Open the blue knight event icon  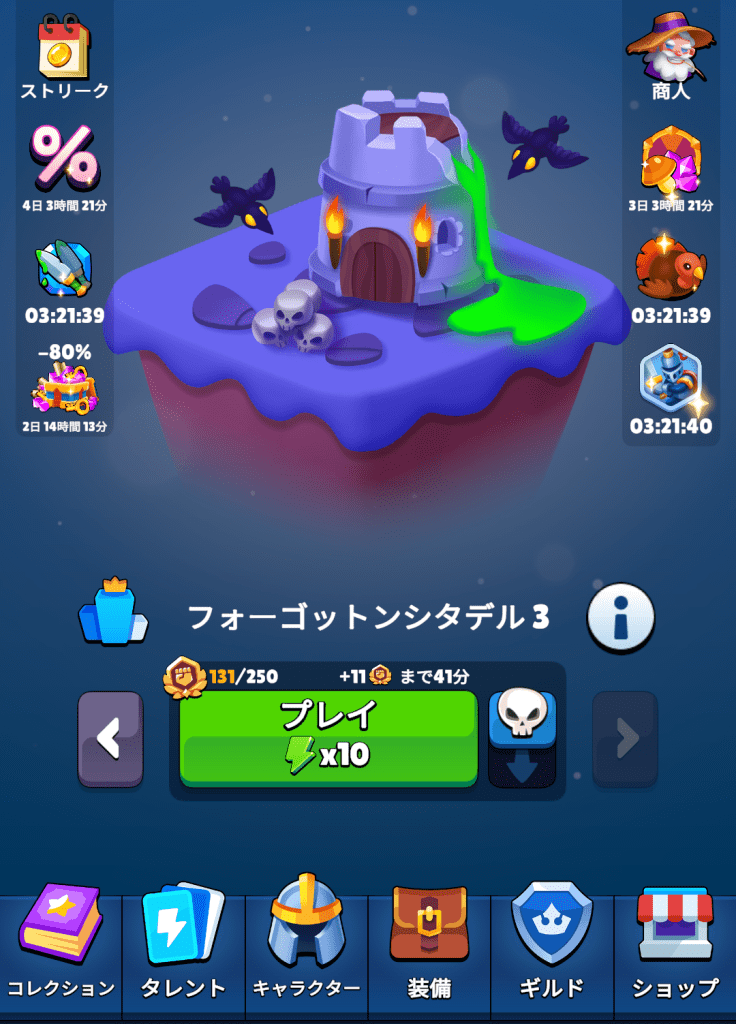point(671,380)
